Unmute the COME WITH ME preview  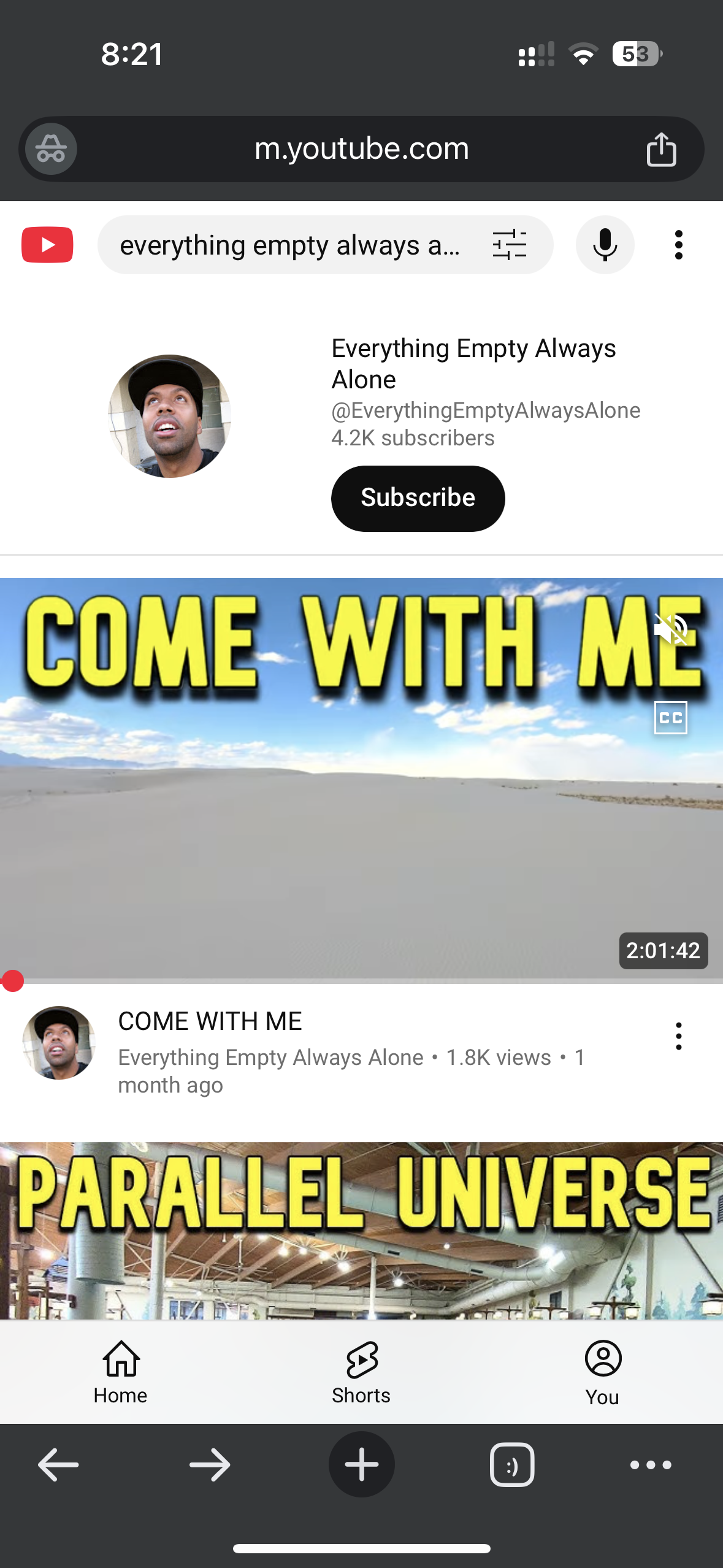point(670,629)
